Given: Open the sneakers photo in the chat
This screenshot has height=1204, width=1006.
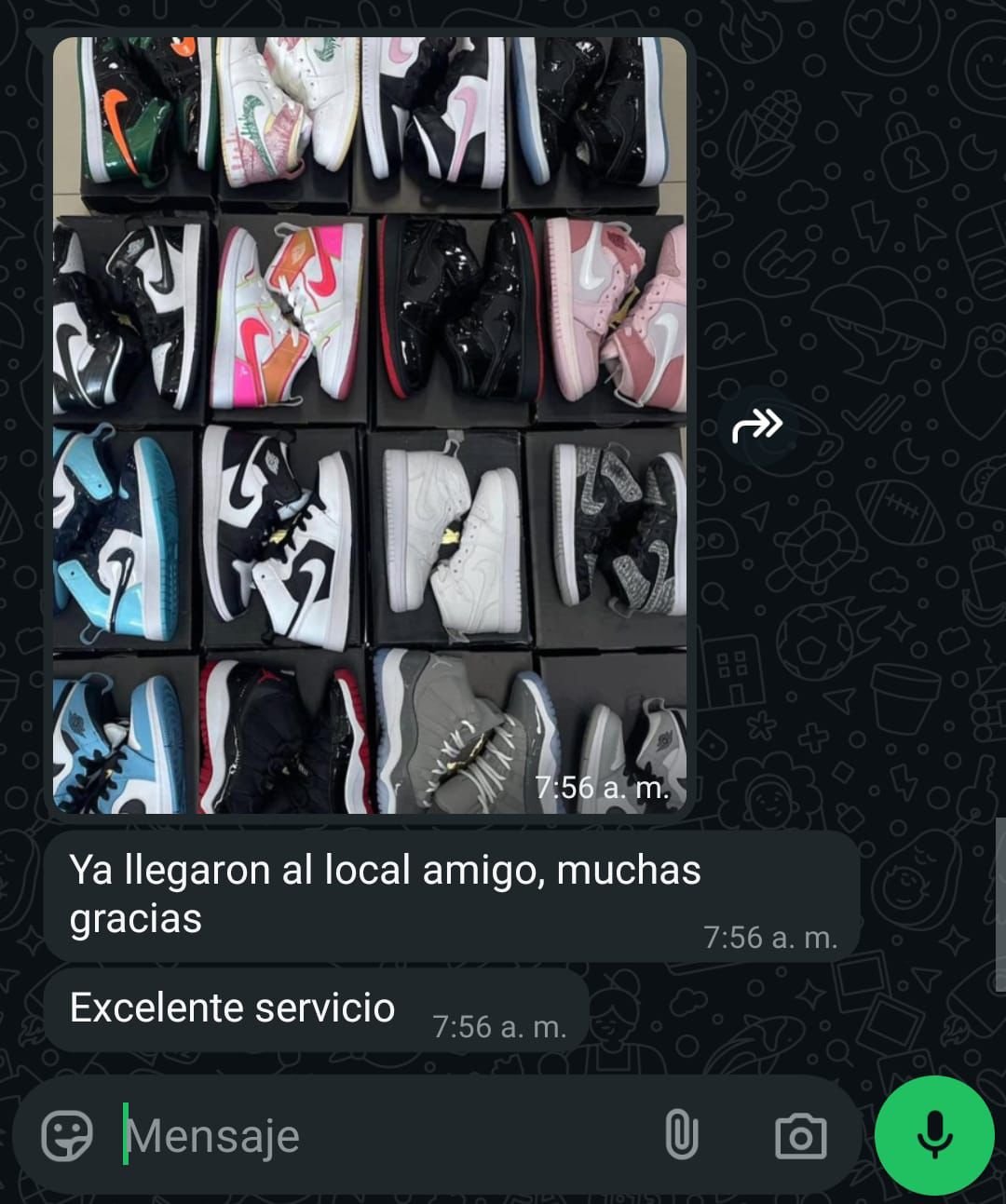Looking at the screenshot, I should click(x=370, y=425).
